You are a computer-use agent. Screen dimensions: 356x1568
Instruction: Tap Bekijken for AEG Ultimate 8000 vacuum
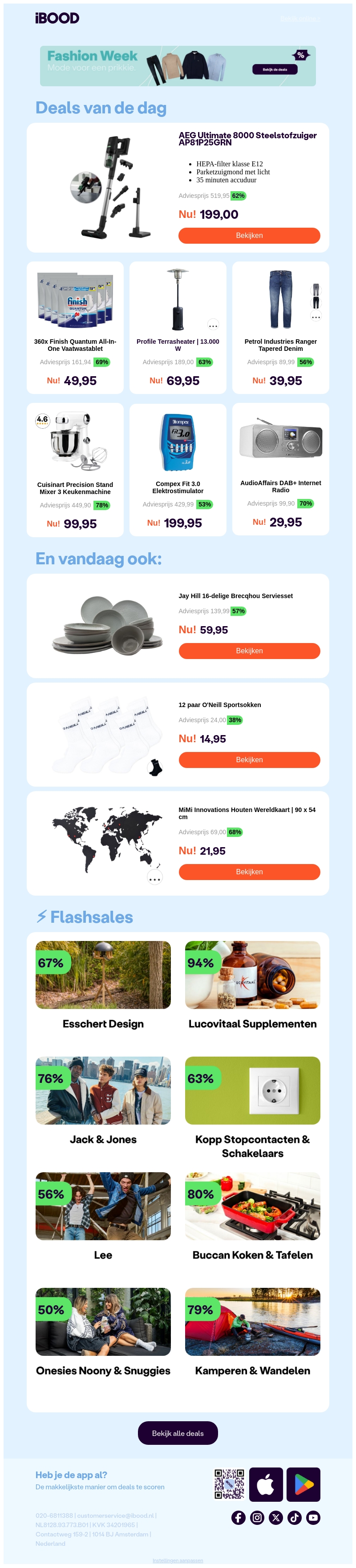(249, 236)
